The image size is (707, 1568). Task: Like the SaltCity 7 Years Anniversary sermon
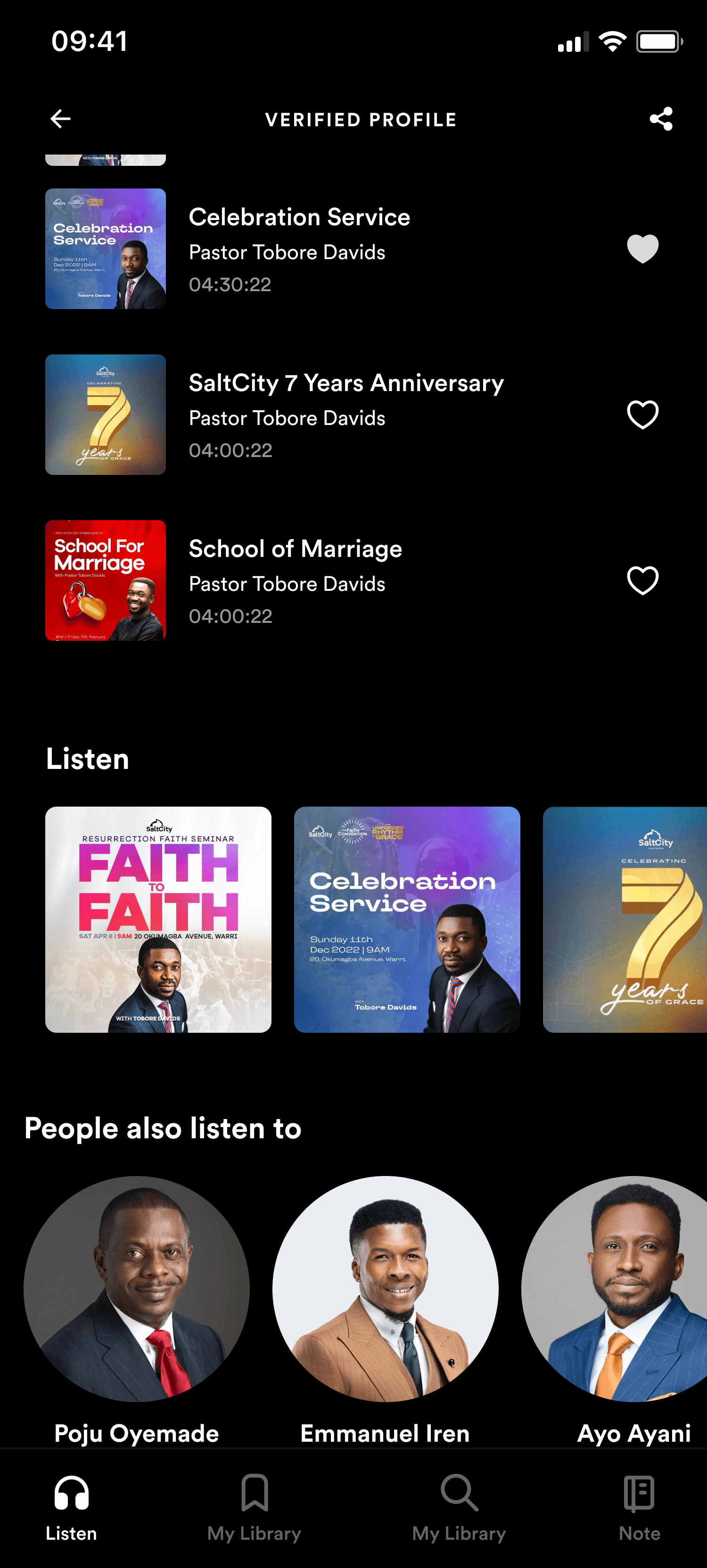[642, 415]
